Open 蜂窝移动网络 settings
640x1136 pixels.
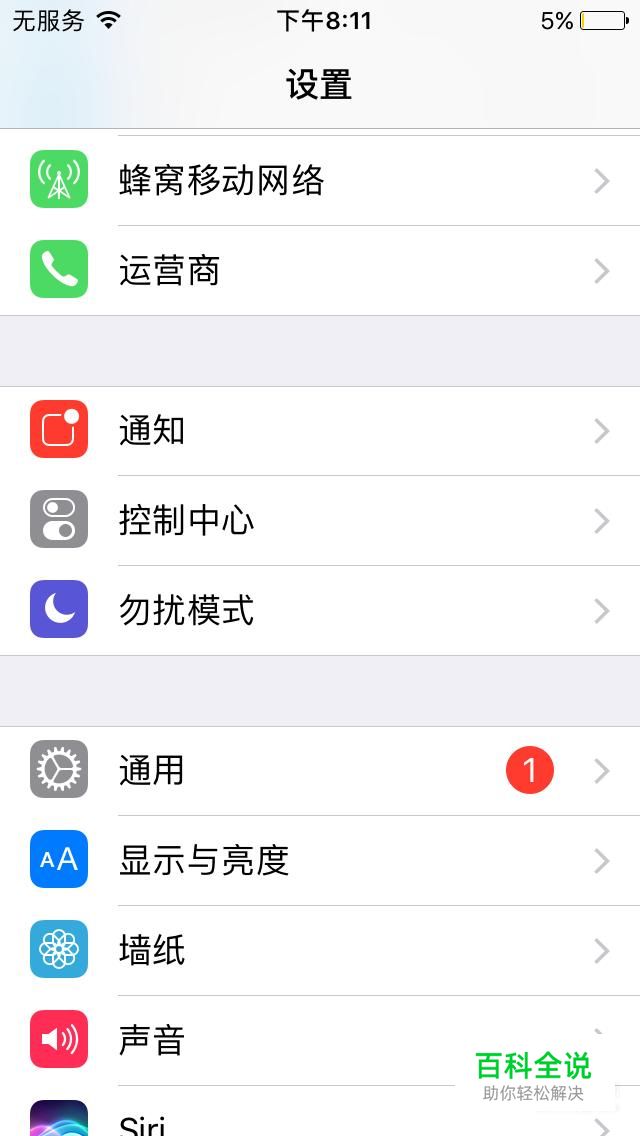[x=320, y=181]
